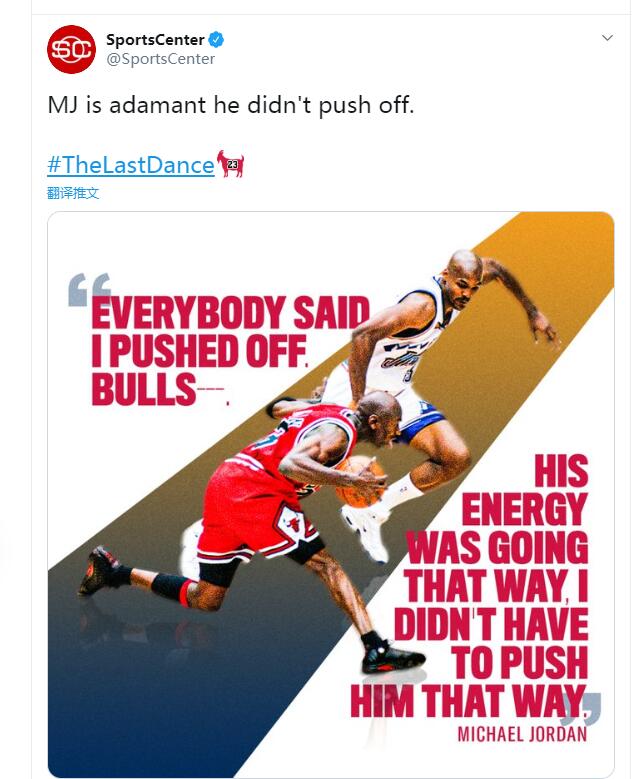This screenshot has width=643, height=779.
Task: Open the #TheLastDance hashtag
Action: (131, 165)
